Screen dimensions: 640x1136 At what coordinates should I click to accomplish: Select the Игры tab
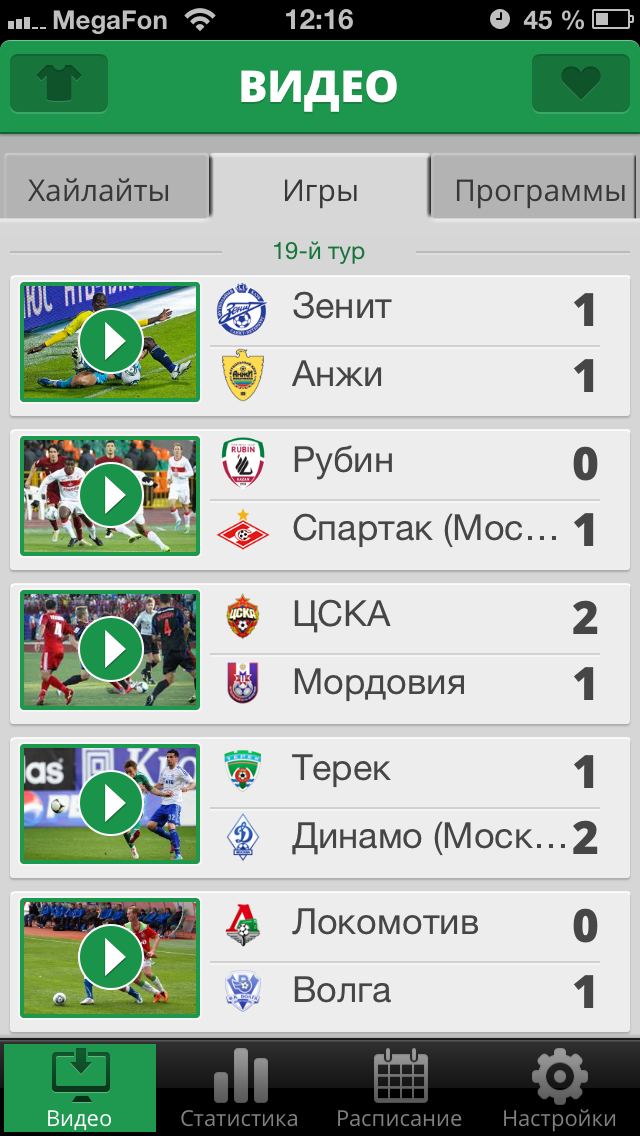pos(320,190)
